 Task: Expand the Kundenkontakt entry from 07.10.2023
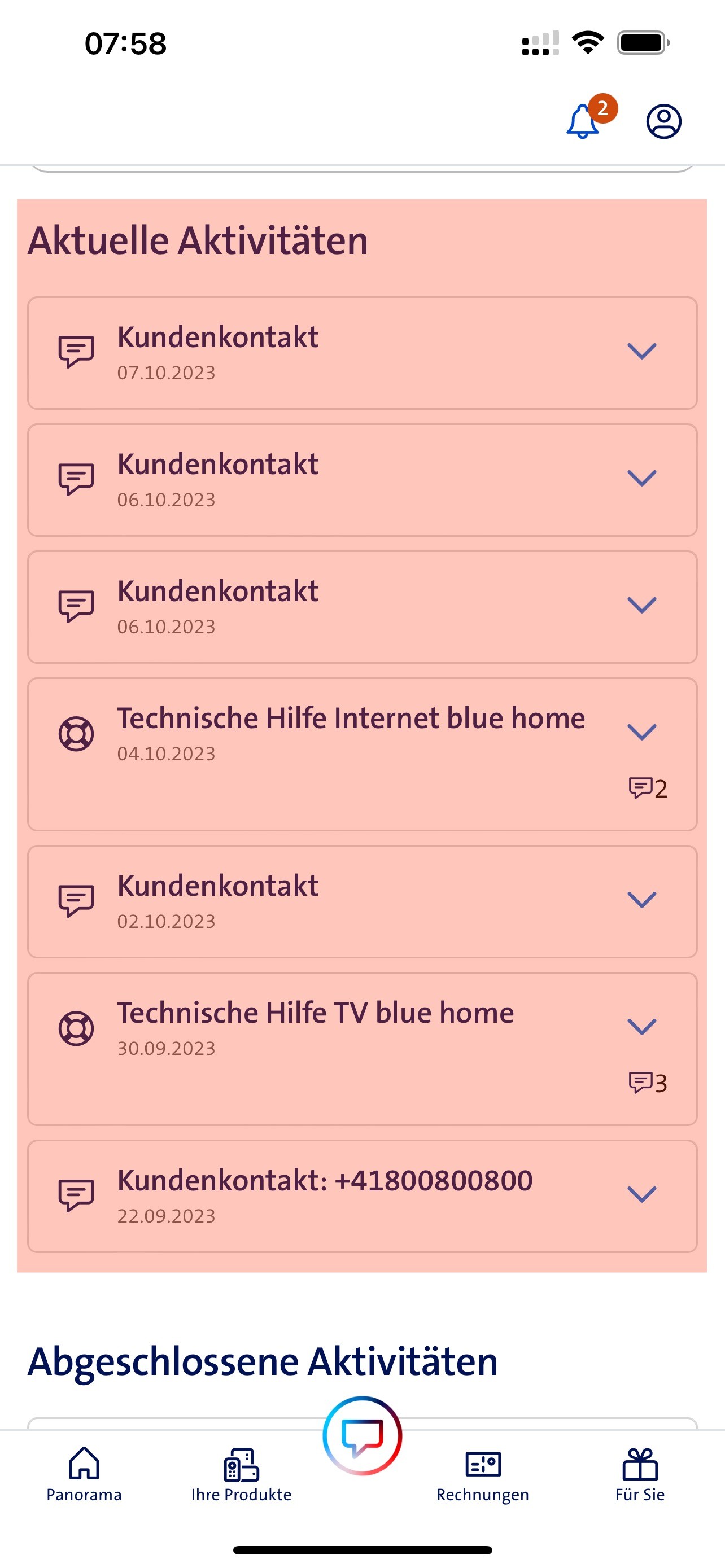[641, 351]
